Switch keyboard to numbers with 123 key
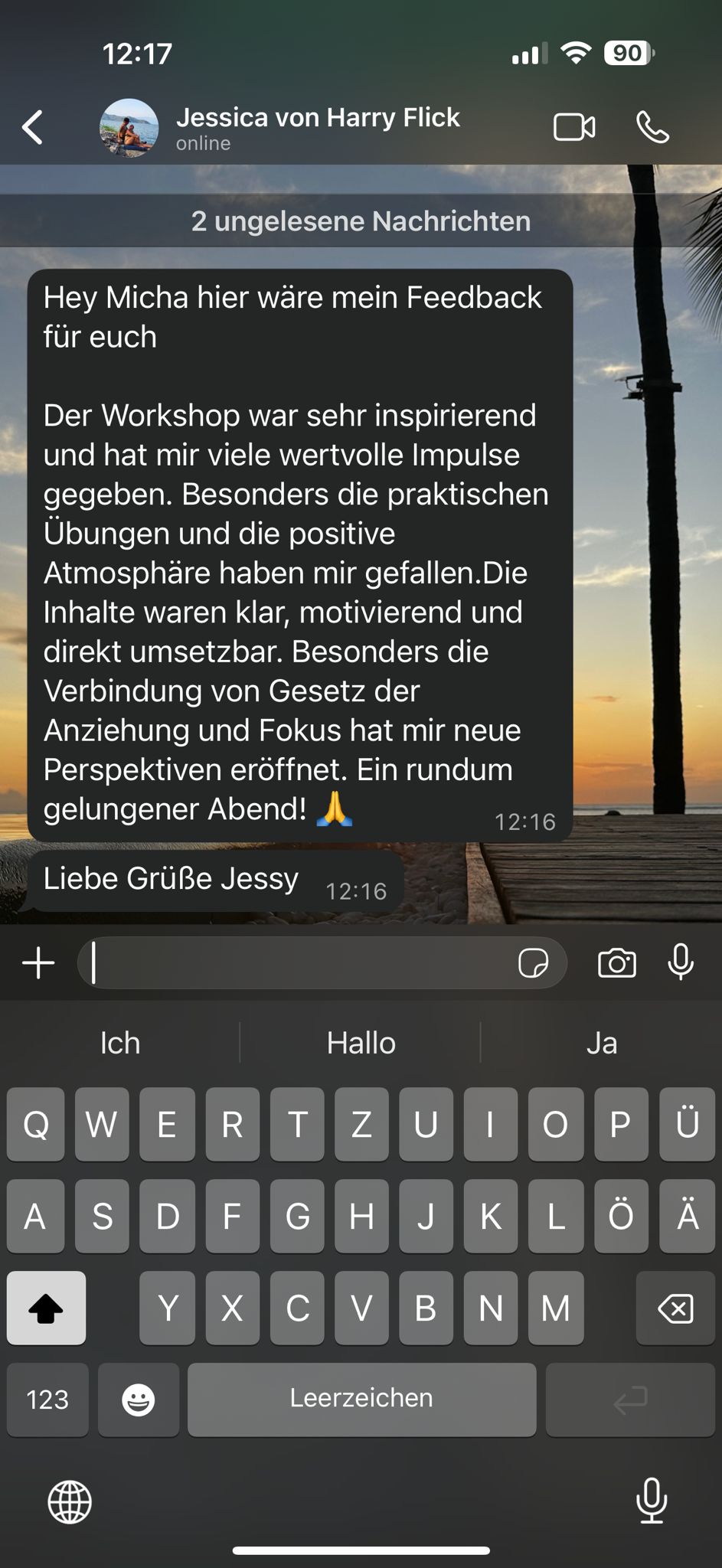The height and width of the screenshot is (1568, 722). point(47,1399)
